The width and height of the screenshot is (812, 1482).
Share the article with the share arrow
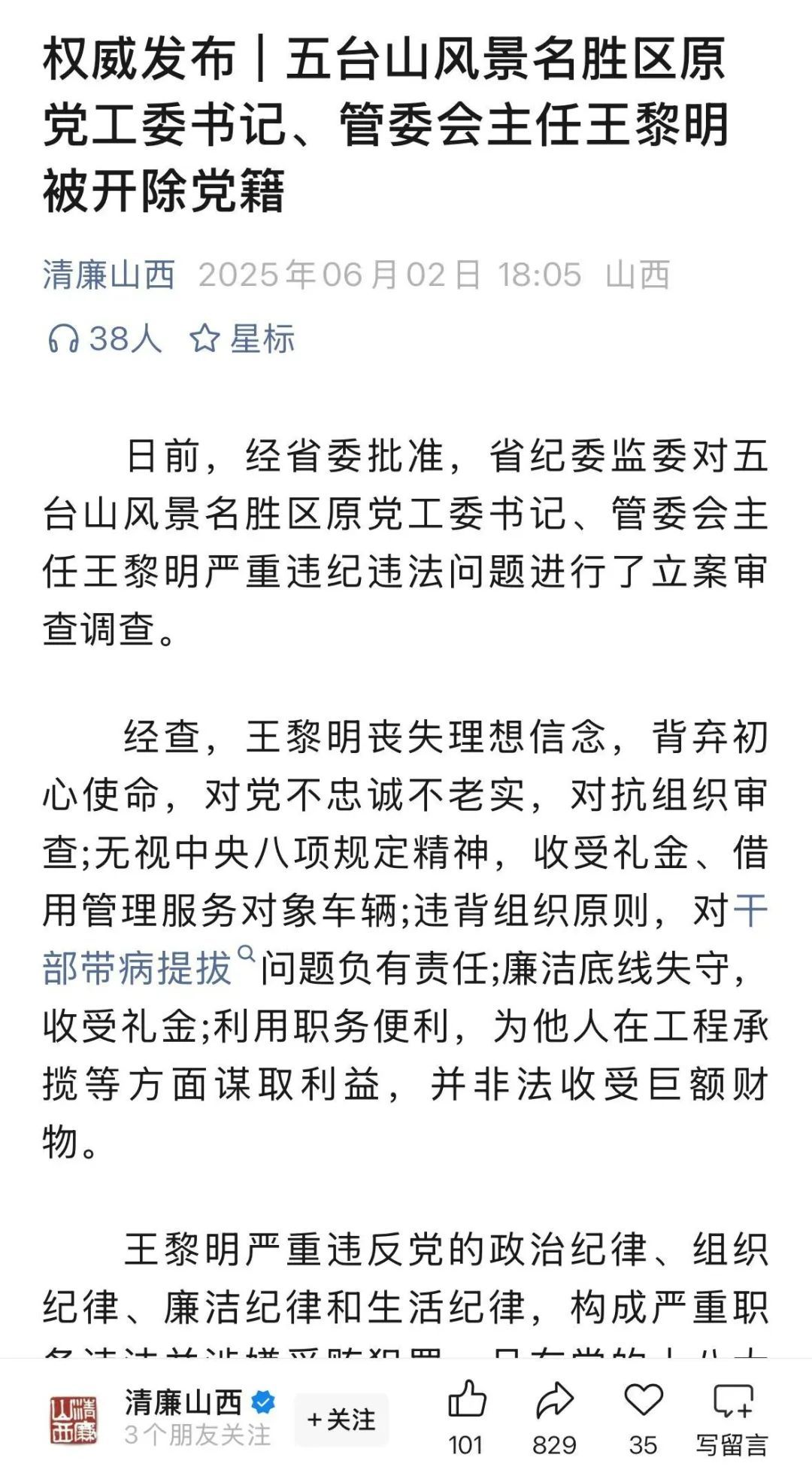[554, 1401]
